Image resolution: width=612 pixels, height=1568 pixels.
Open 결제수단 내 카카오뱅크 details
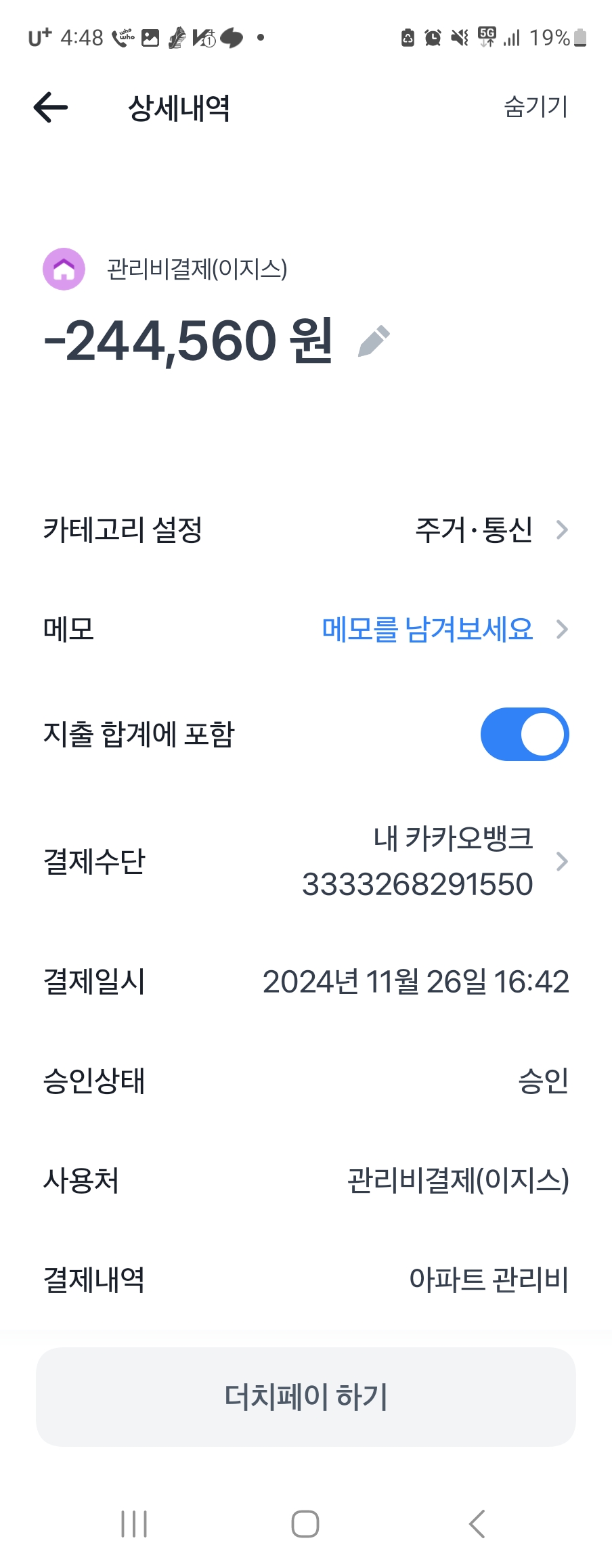[x=433, y=861]
